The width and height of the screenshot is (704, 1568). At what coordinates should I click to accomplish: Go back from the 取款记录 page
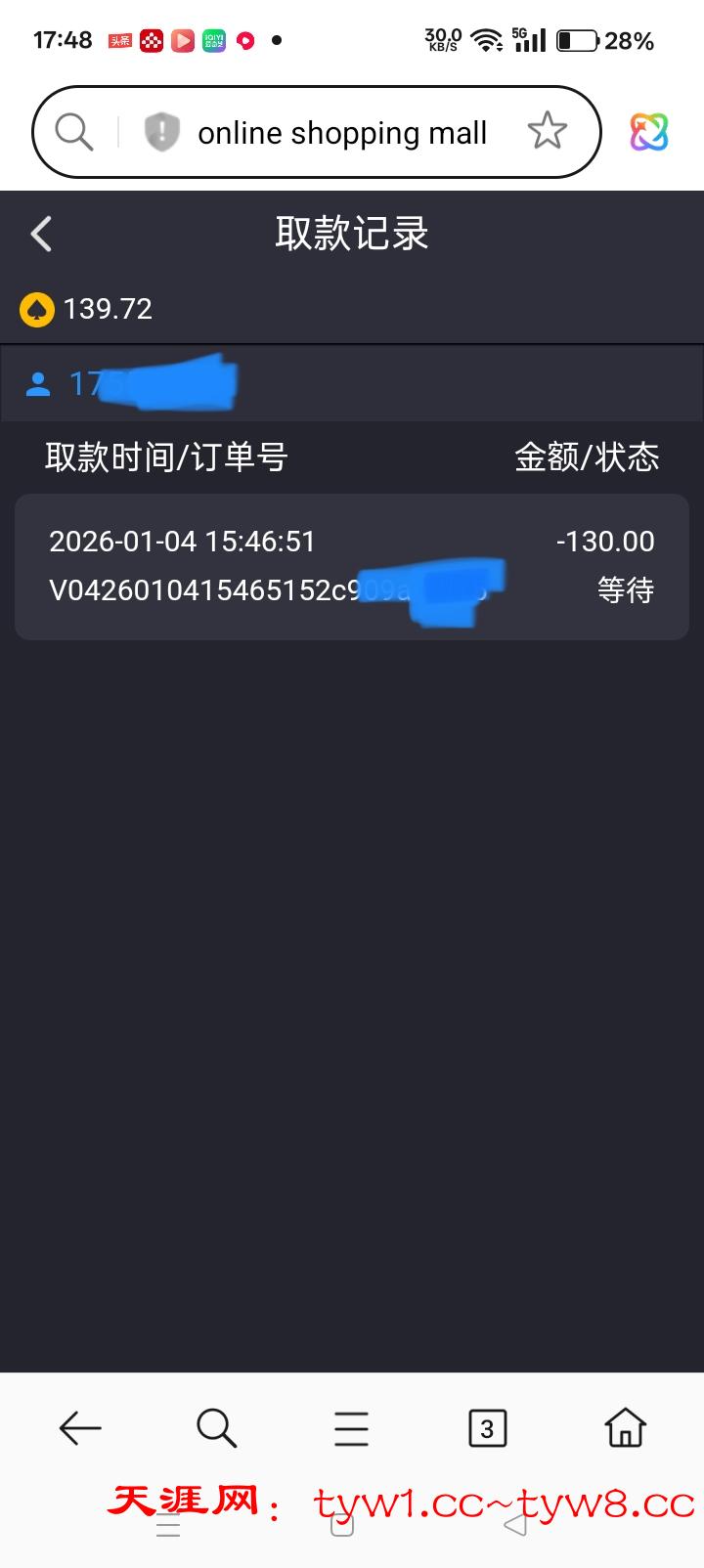click(x=41, y=234)
